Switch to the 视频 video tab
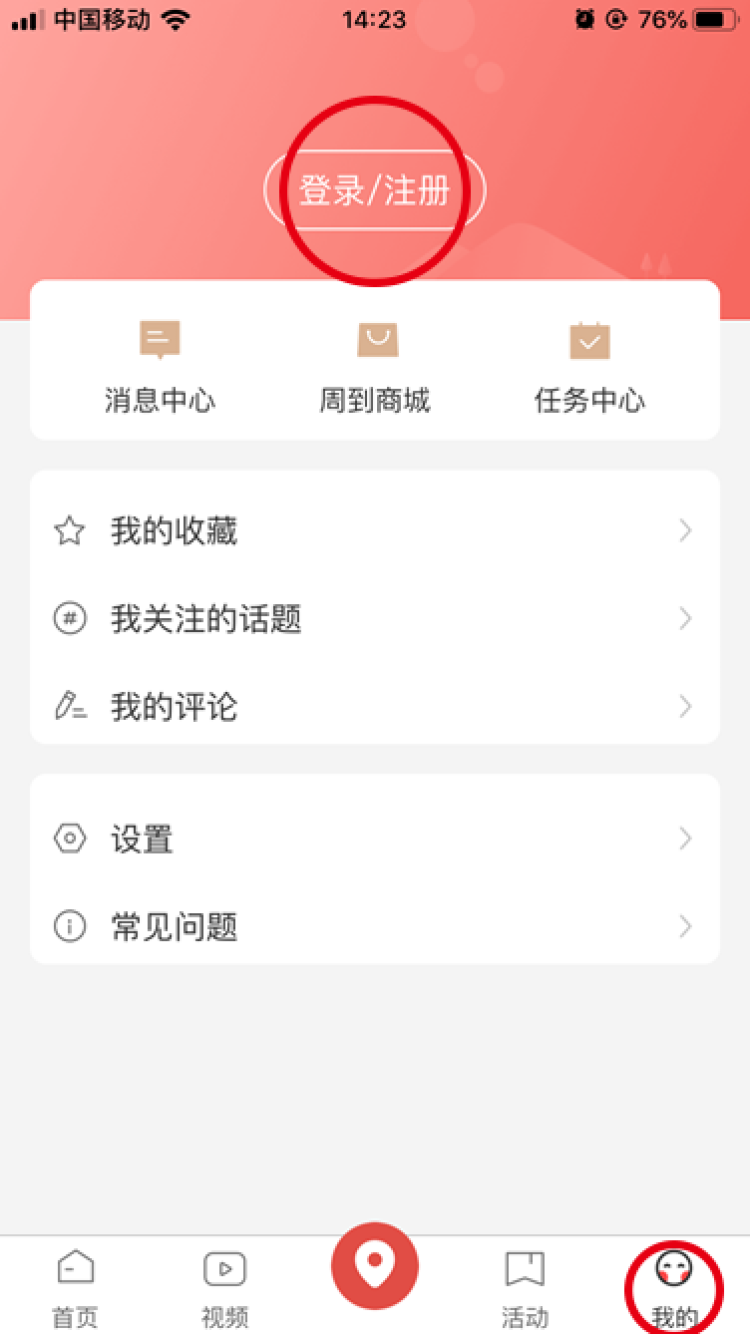Viewport: 750px width, 1334px height. (x=225, y=1289)
